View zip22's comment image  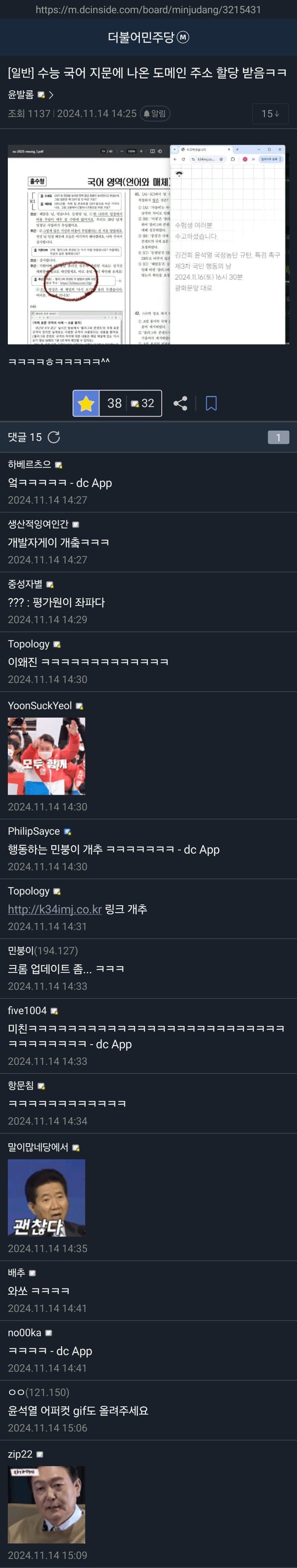coord(46,1505)
